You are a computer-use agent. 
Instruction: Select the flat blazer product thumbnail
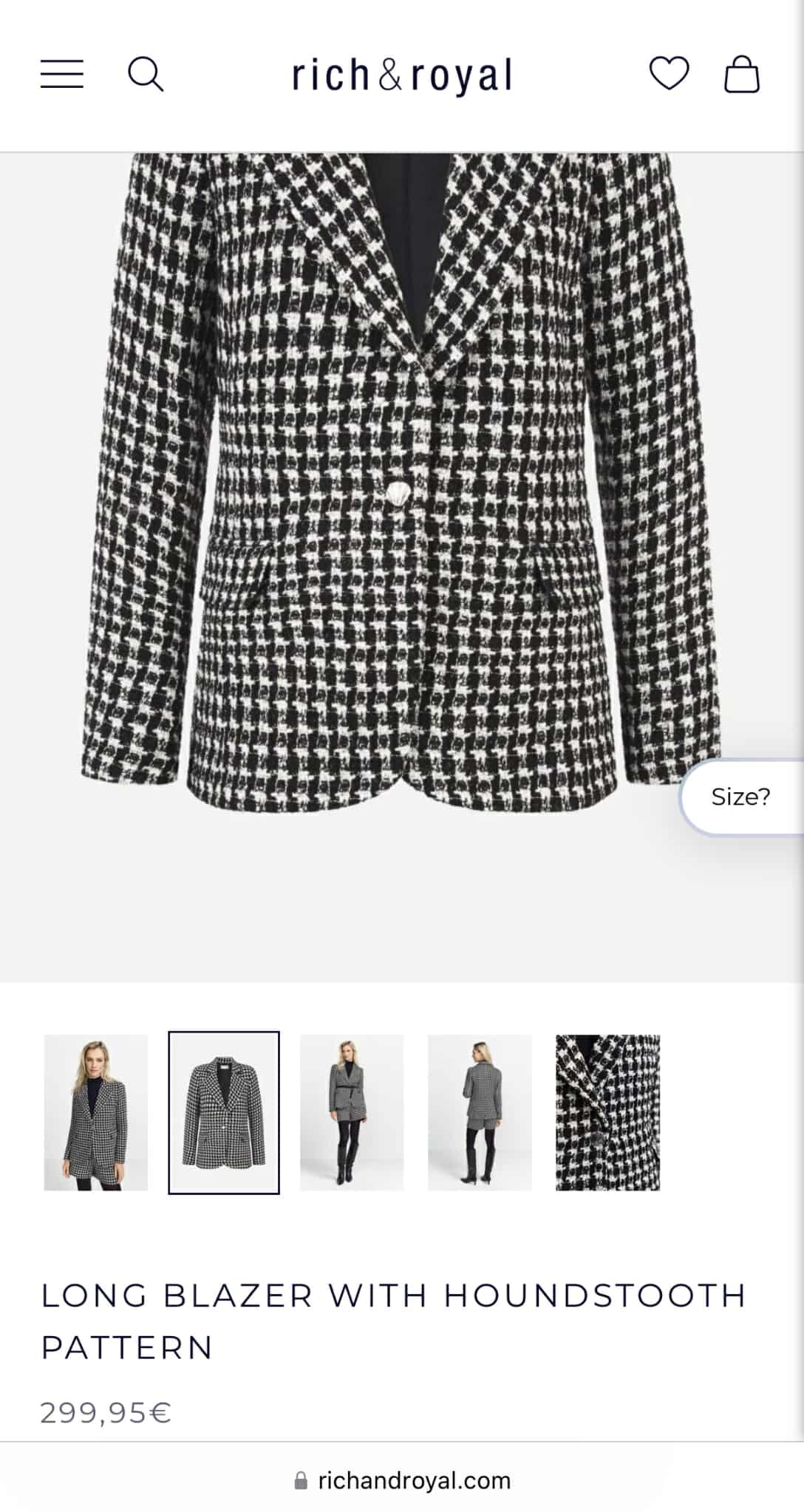pyautogui.click(x=224, y=1112)
